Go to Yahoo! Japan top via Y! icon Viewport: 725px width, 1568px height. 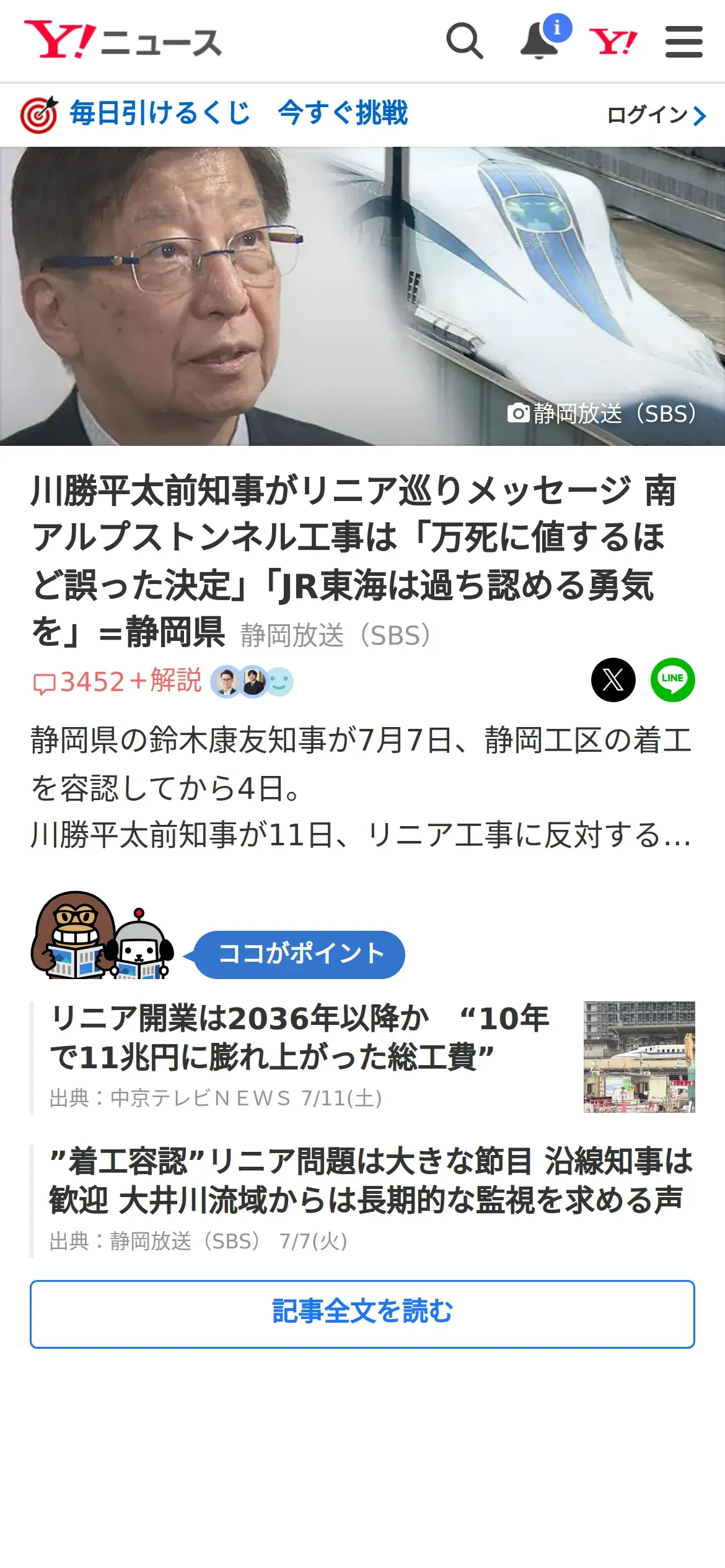[x=613, y=41]
